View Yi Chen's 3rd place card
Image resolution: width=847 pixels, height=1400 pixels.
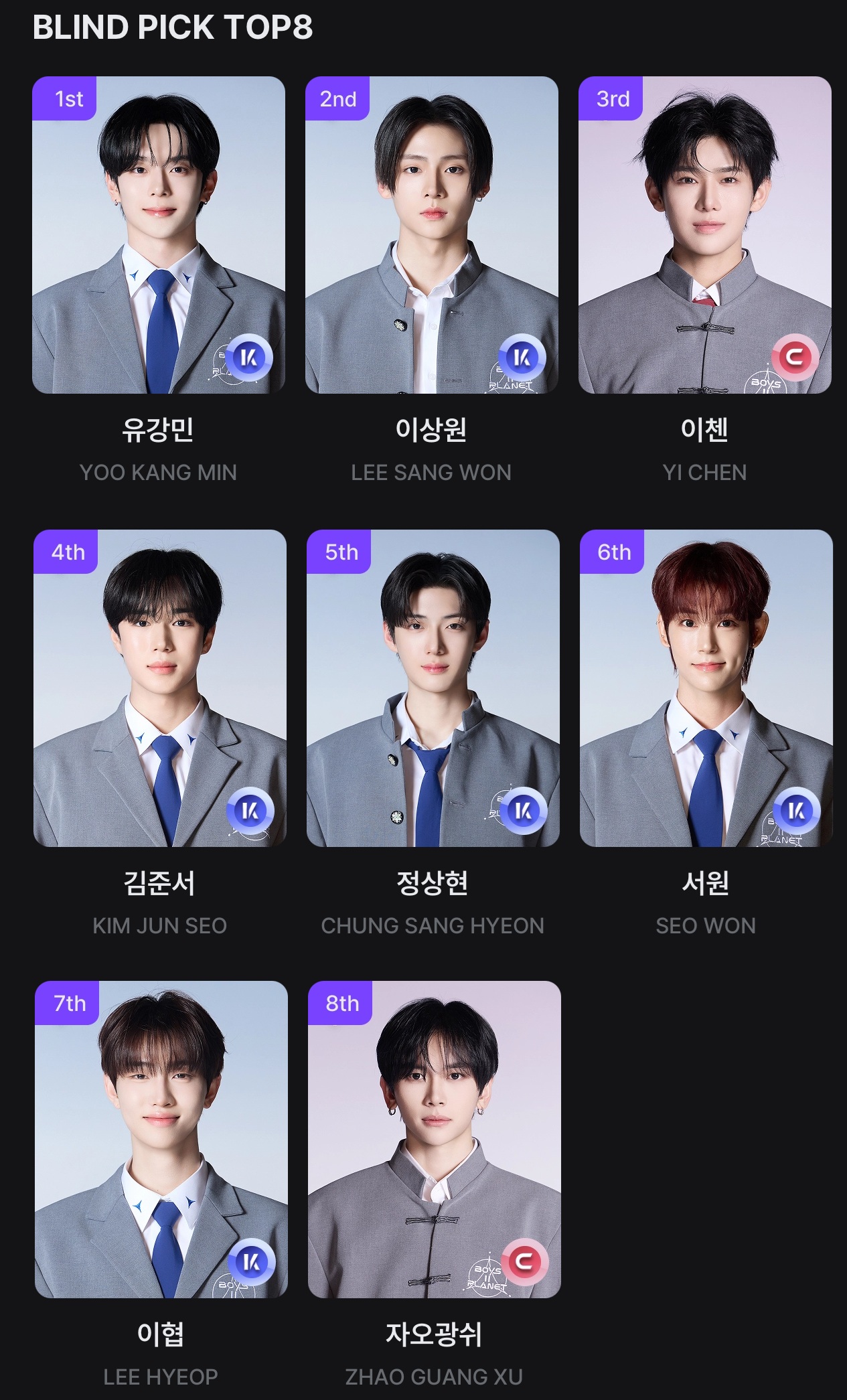point(704,235)
